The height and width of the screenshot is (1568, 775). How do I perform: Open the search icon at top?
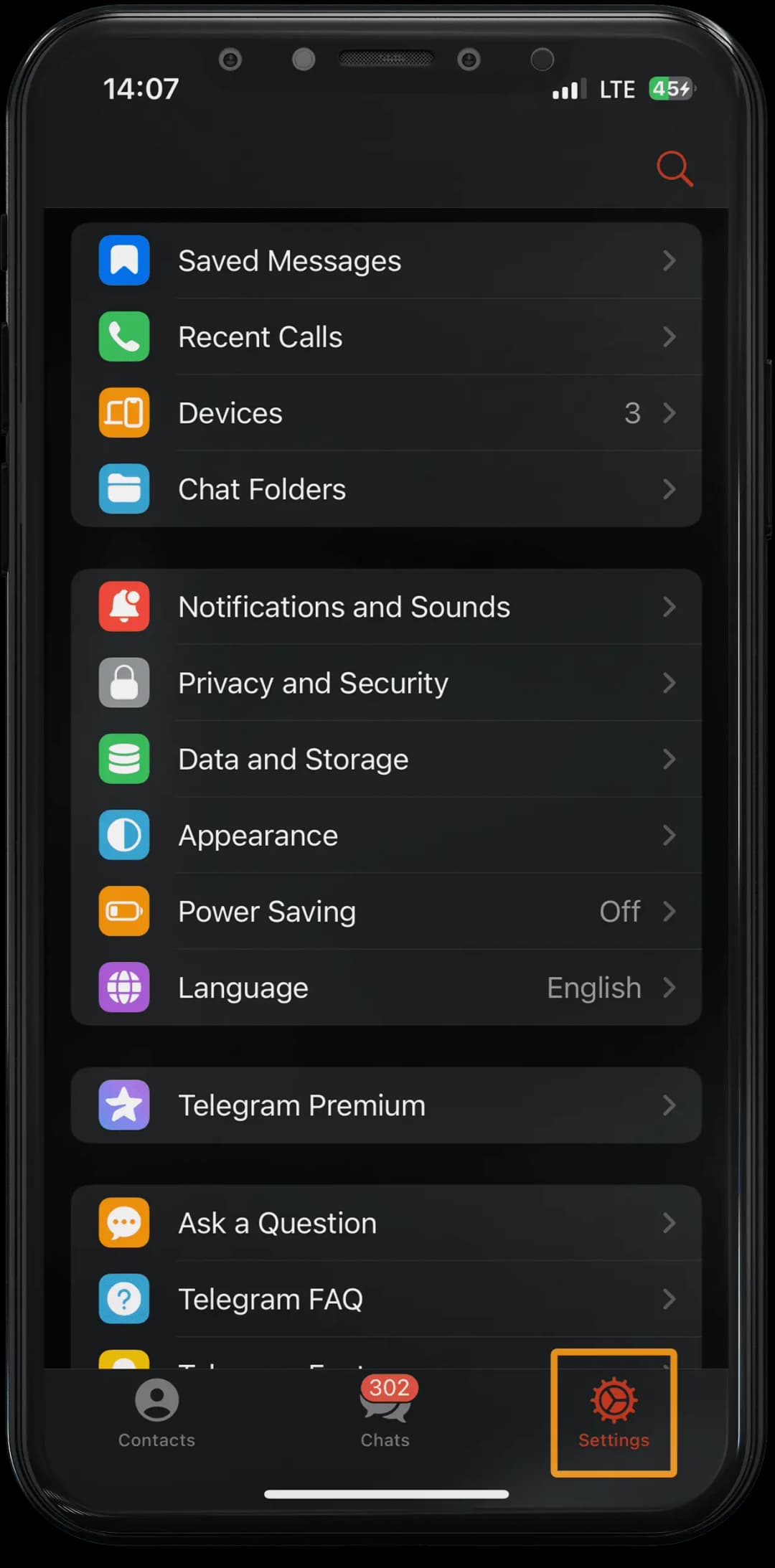674,169
